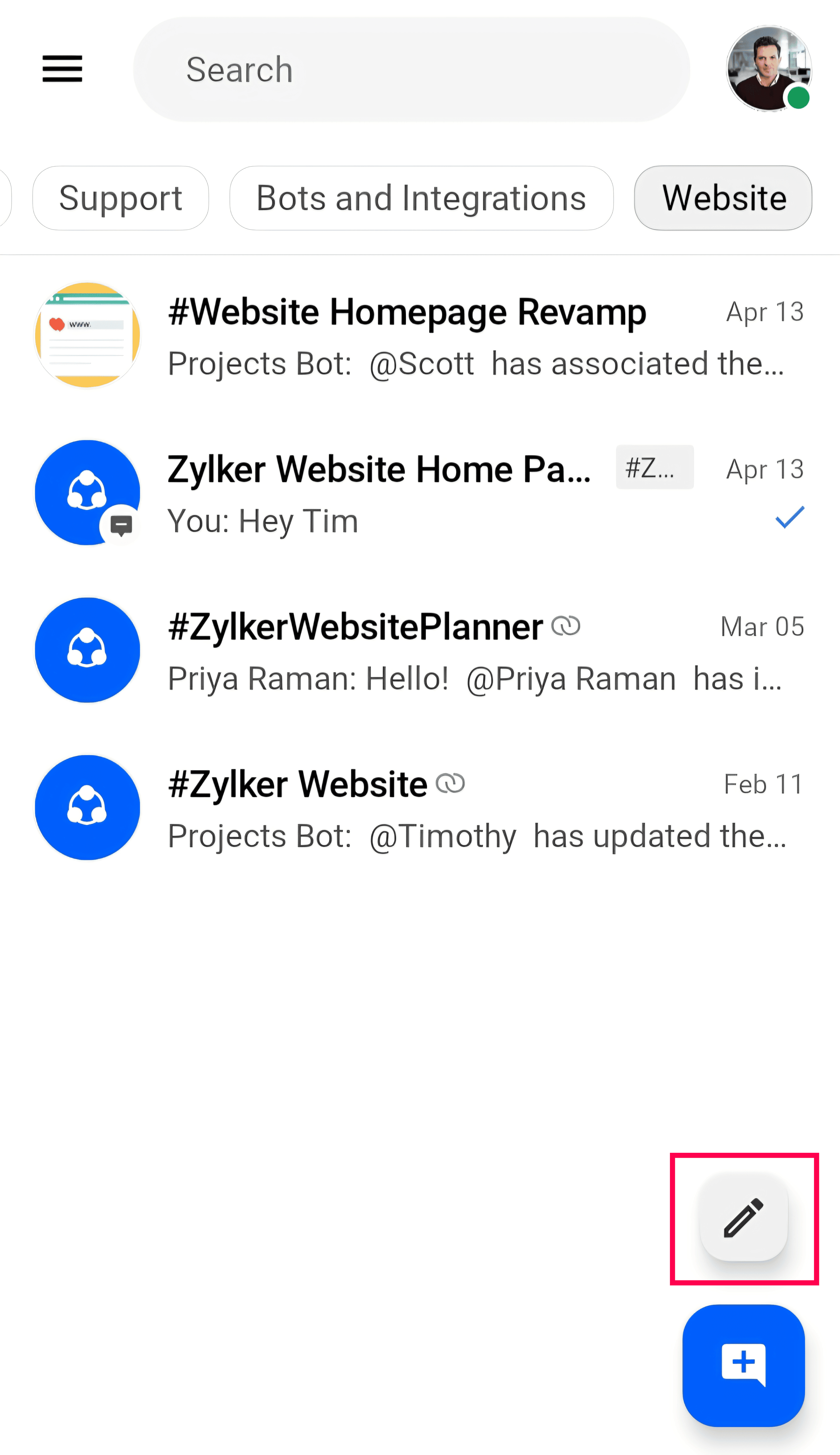The image size is (840, 1455).
Task: Open the profile avatar
Action: pos(769,68)
